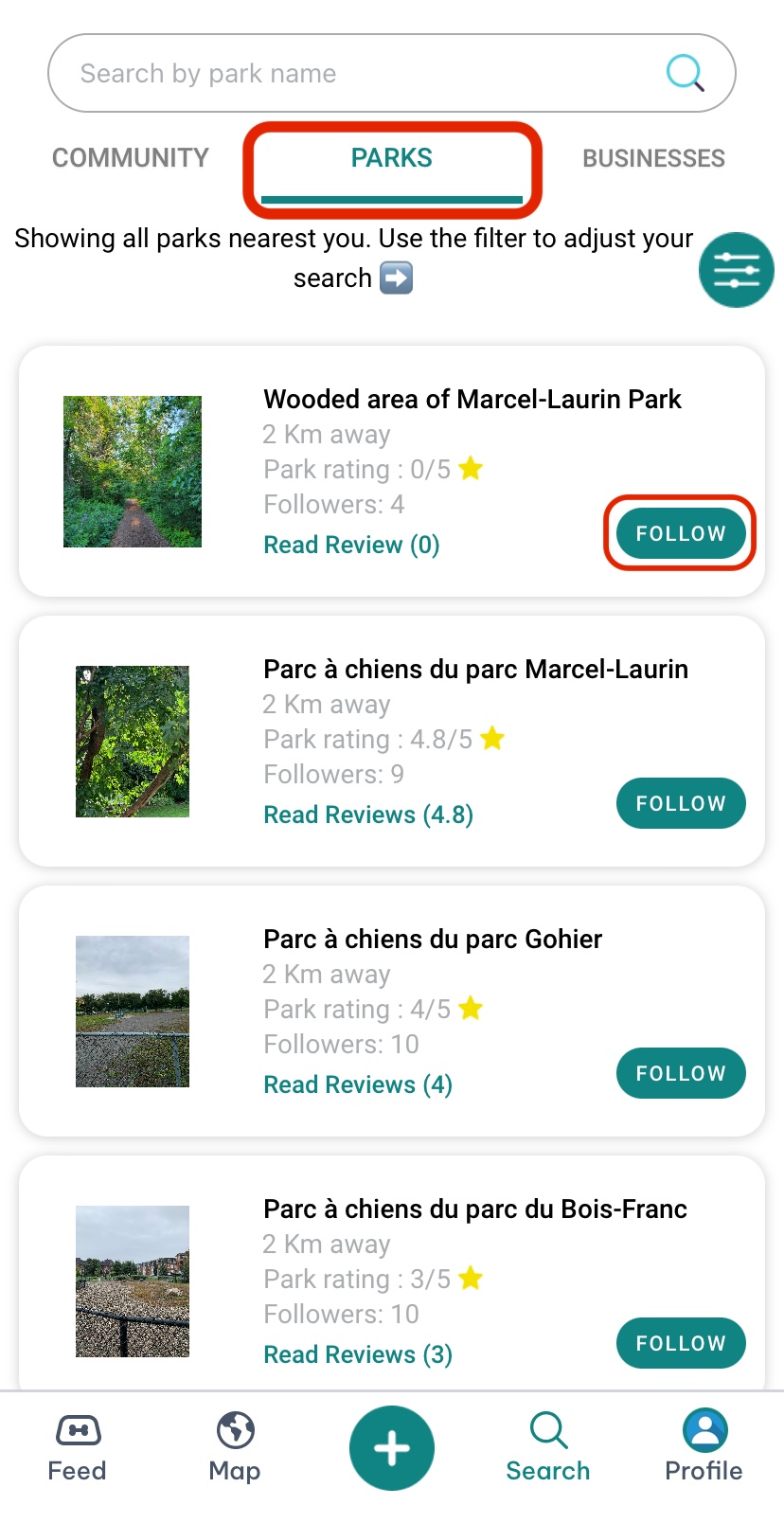Follow Parc à chiens du parc du Bois-Franc
The height and width of the screenshot is (1523, 784).
[x=681, y=1343]
